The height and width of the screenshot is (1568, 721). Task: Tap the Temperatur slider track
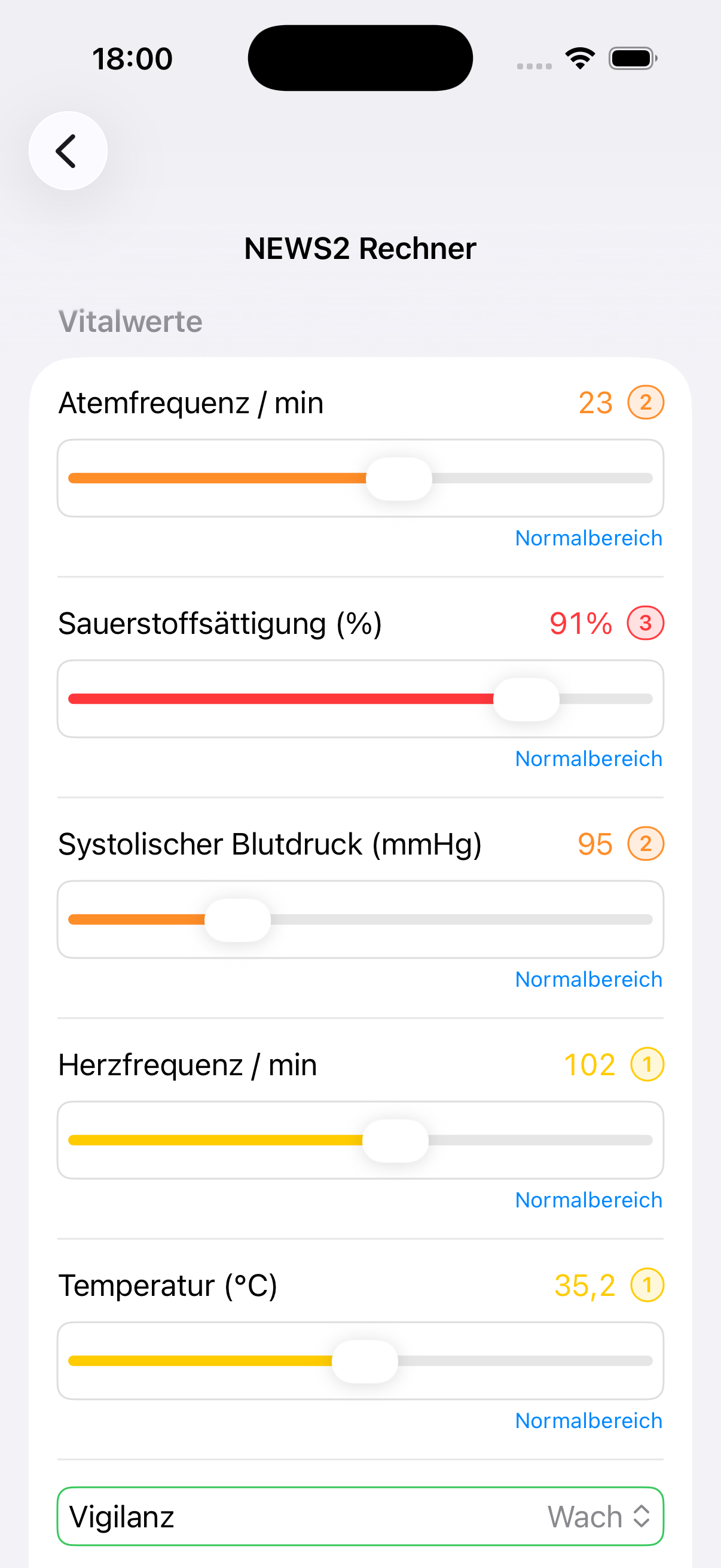(360, 1360)
